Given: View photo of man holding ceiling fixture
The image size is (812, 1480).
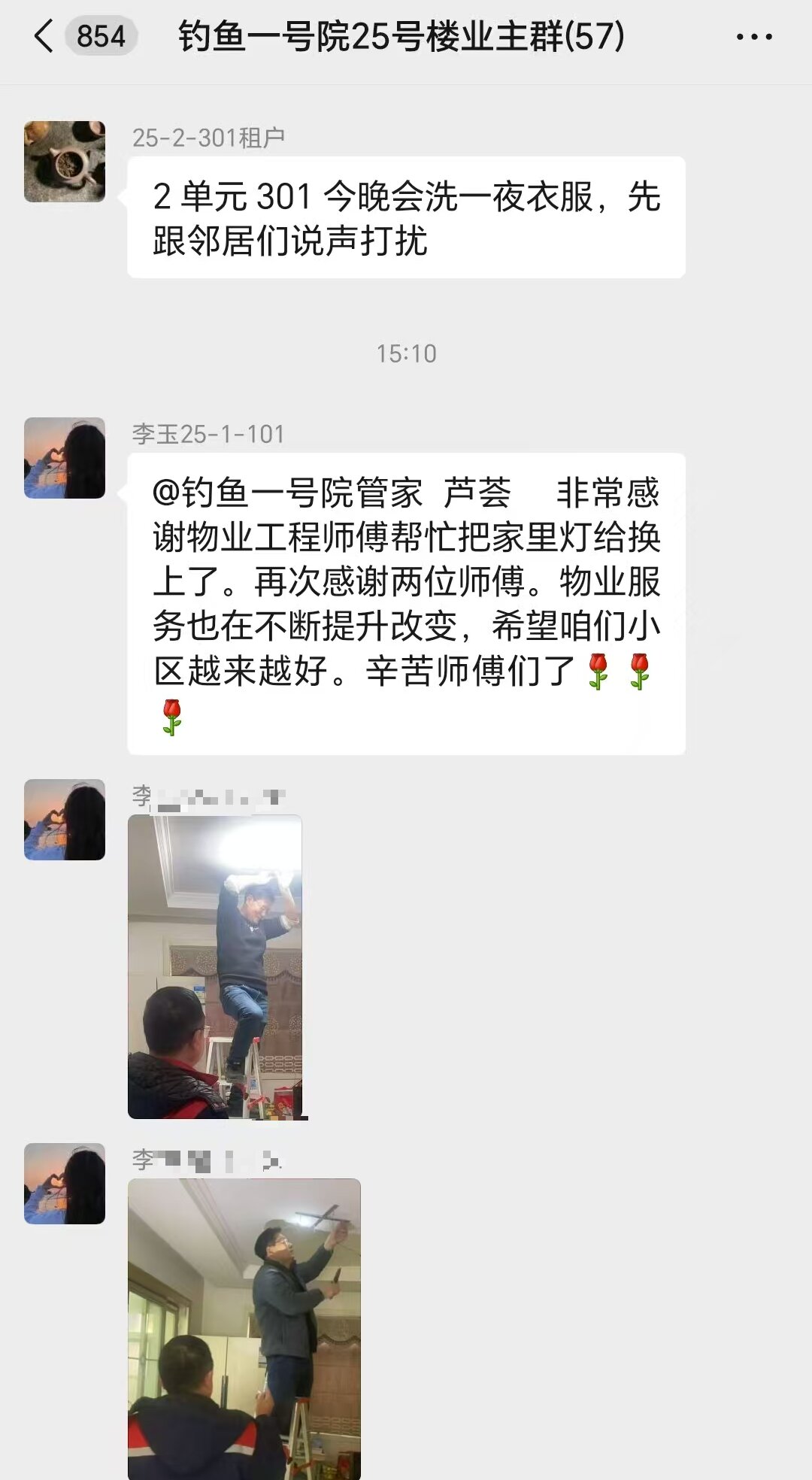Looking at the screenshot, I should pos(244,1327).
